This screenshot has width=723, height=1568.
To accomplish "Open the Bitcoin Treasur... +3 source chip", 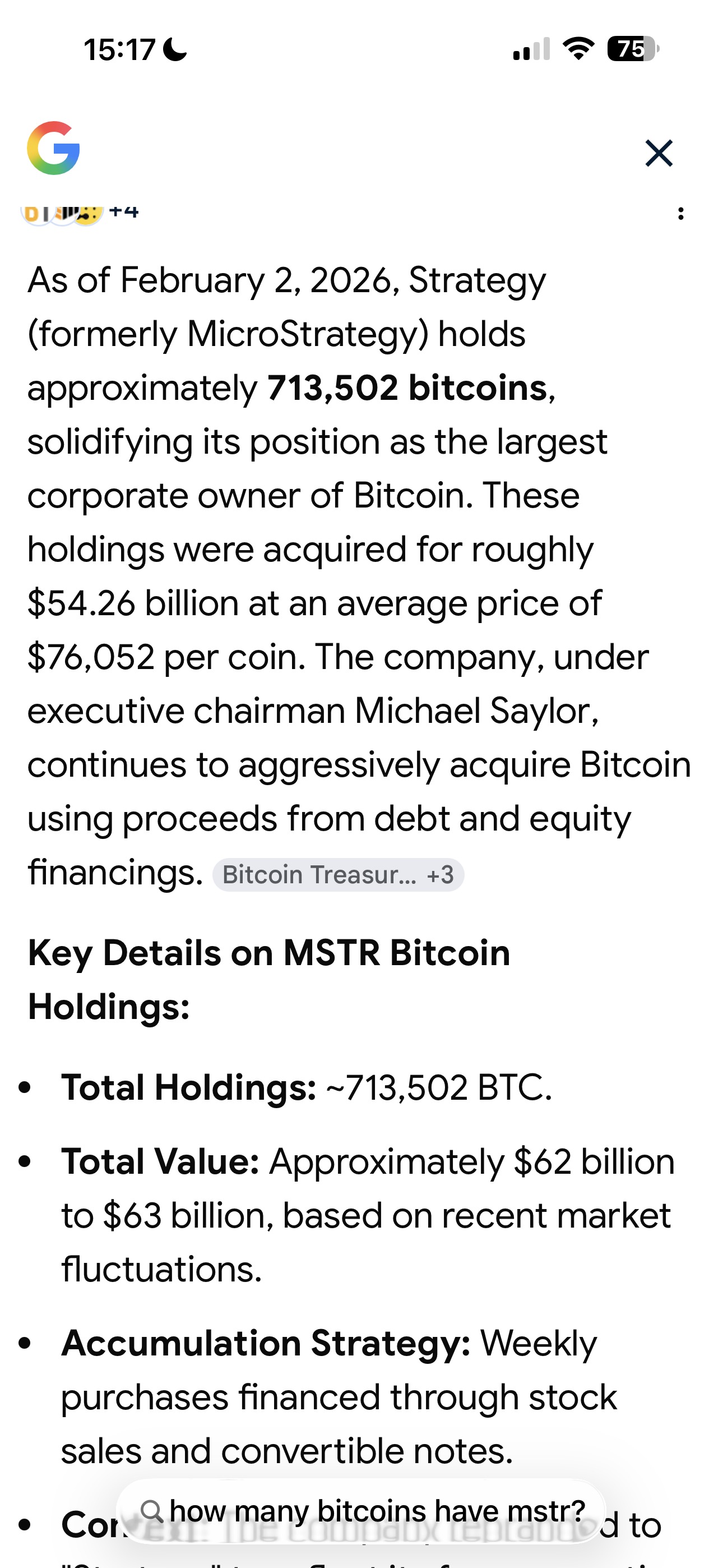I will tap(339, 875).
